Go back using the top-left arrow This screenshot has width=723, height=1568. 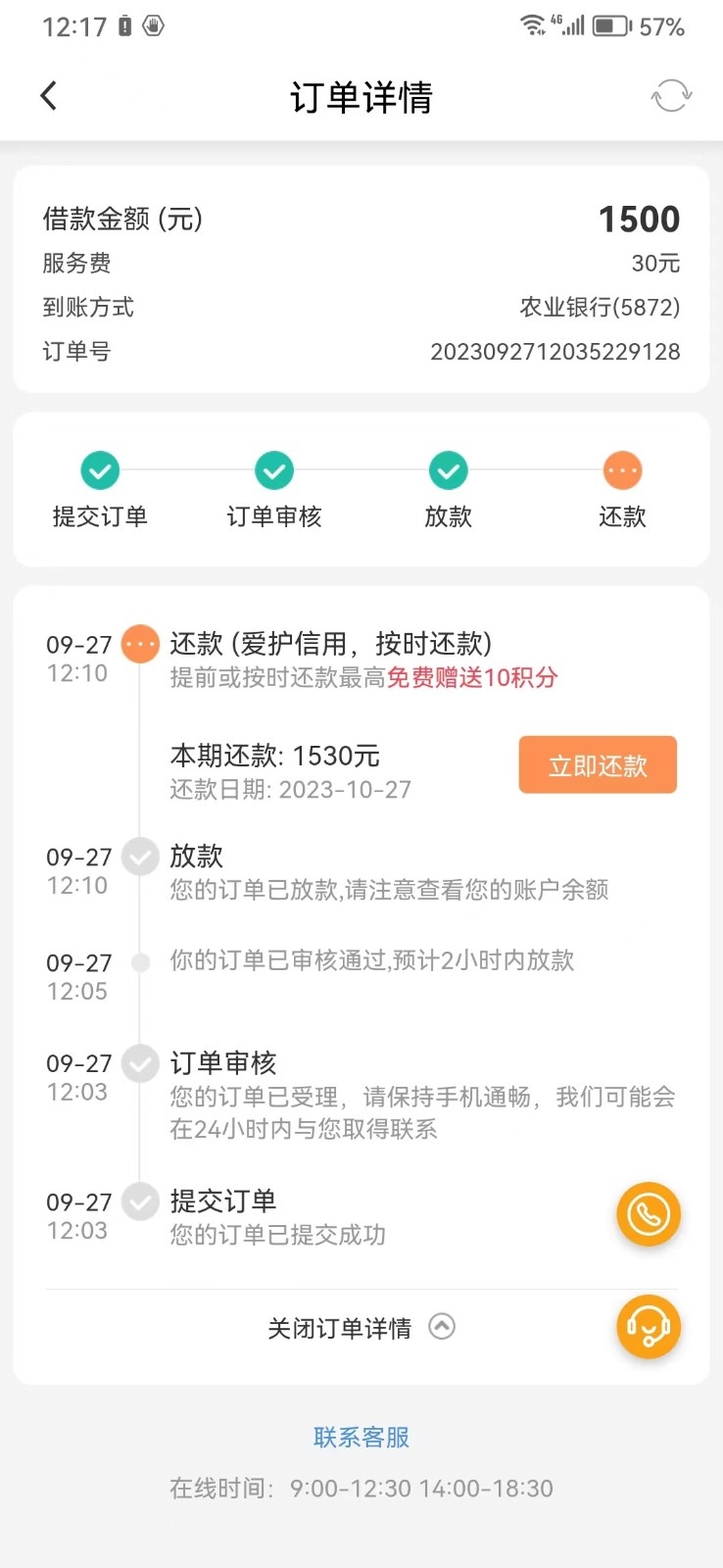tap(49, 95)
